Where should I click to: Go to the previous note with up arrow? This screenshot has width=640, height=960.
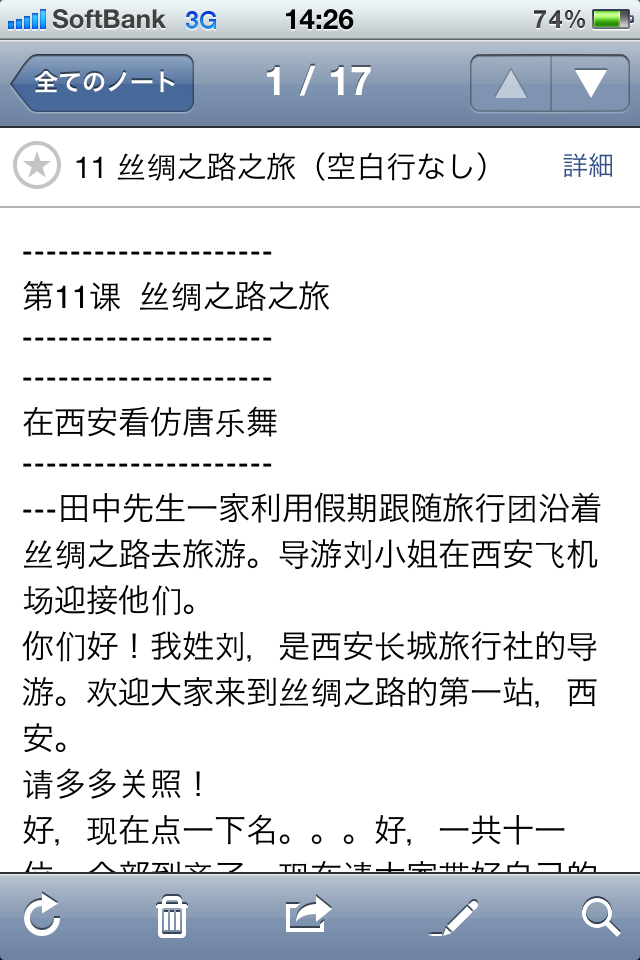pos(510,83)
